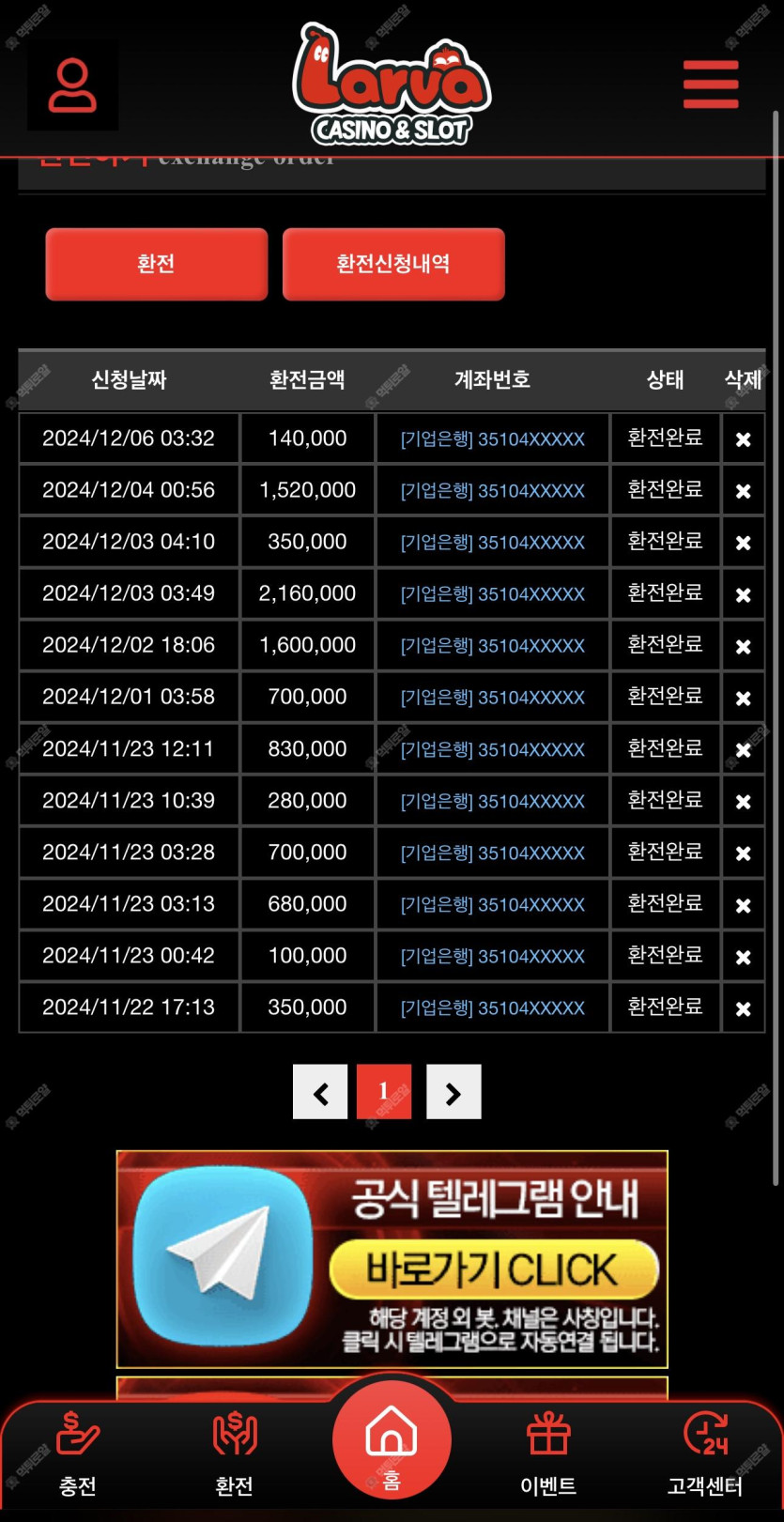The image size is (784, 1522).
Task: Open 고객센터 support tab
Action: 705,1454
